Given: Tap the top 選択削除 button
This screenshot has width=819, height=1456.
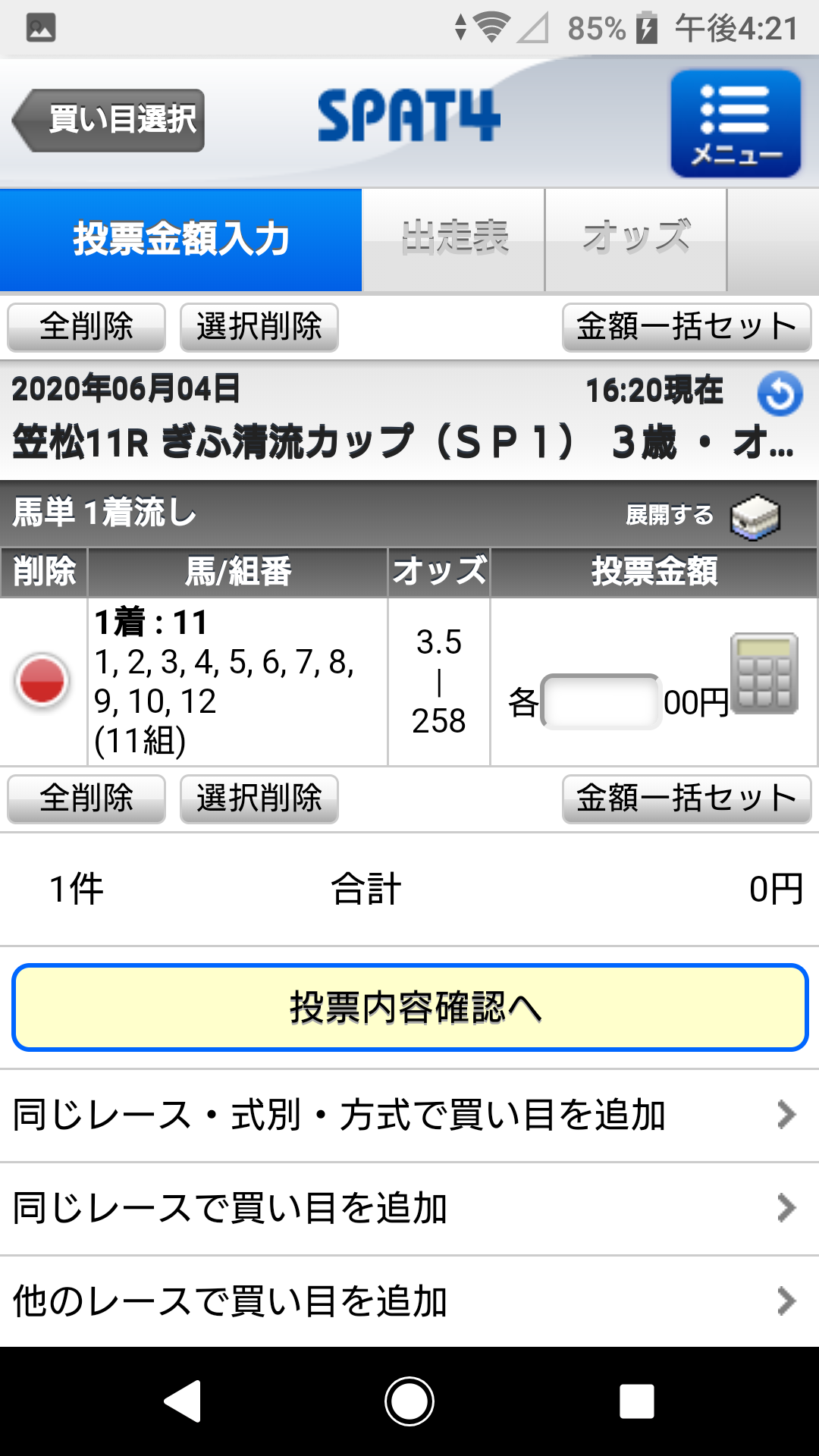Looking at the screenshot, I should click(x=259, y=328).
